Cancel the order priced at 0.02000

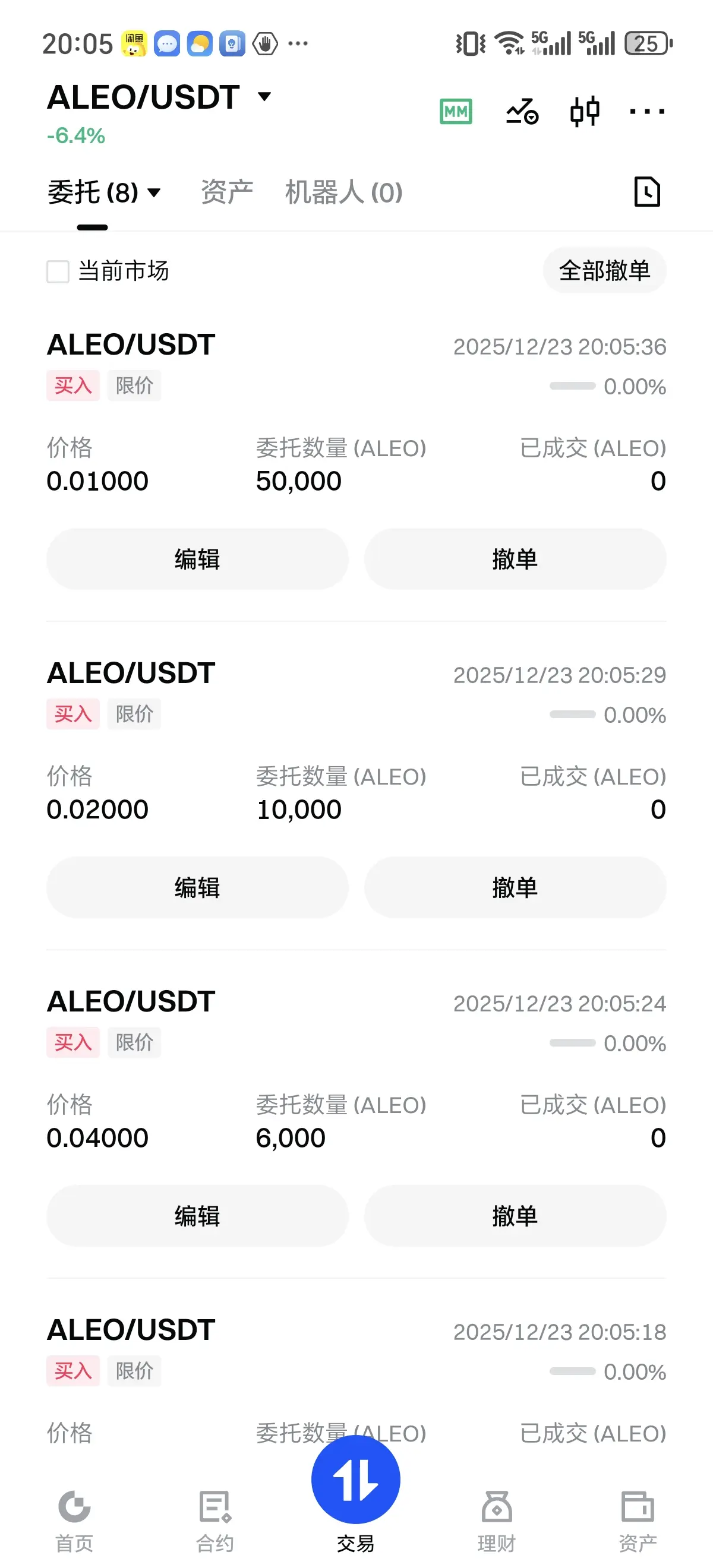coord(515,887)
